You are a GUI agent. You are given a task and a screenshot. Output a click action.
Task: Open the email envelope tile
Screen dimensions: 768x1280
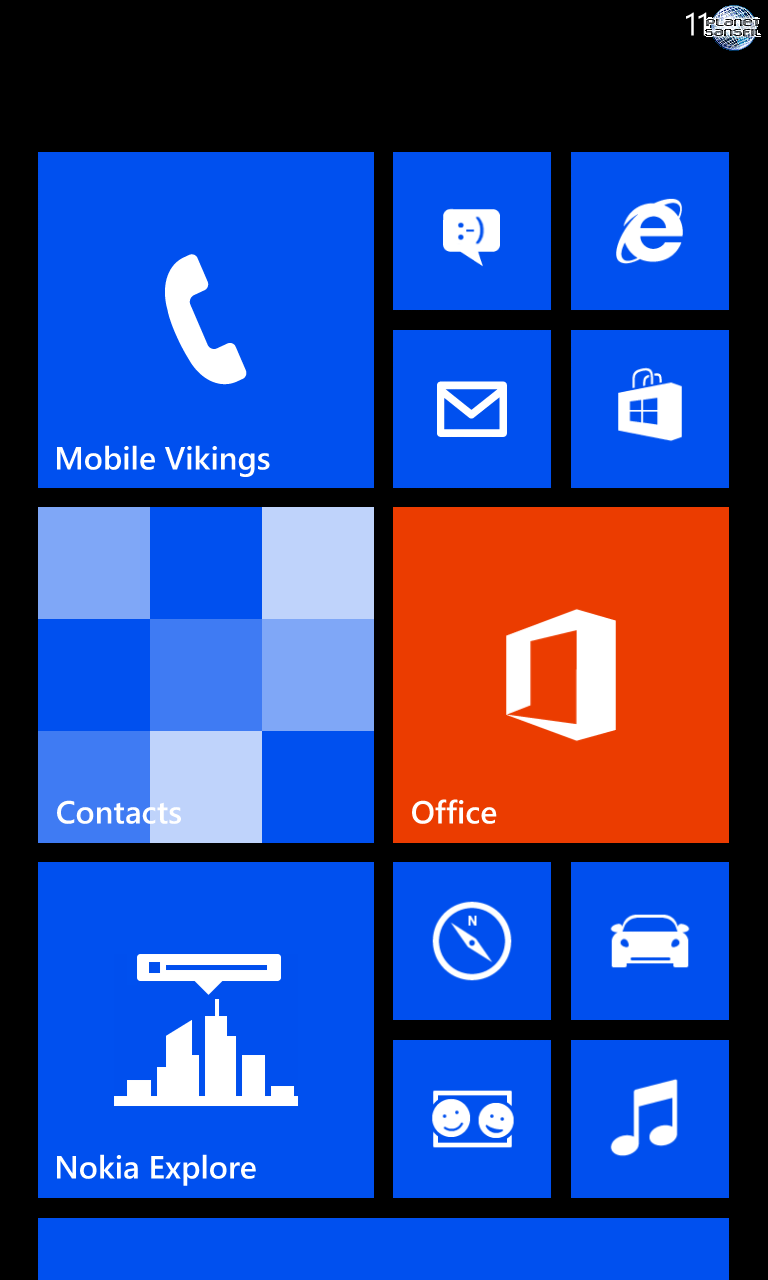click(x=472, y=409)
